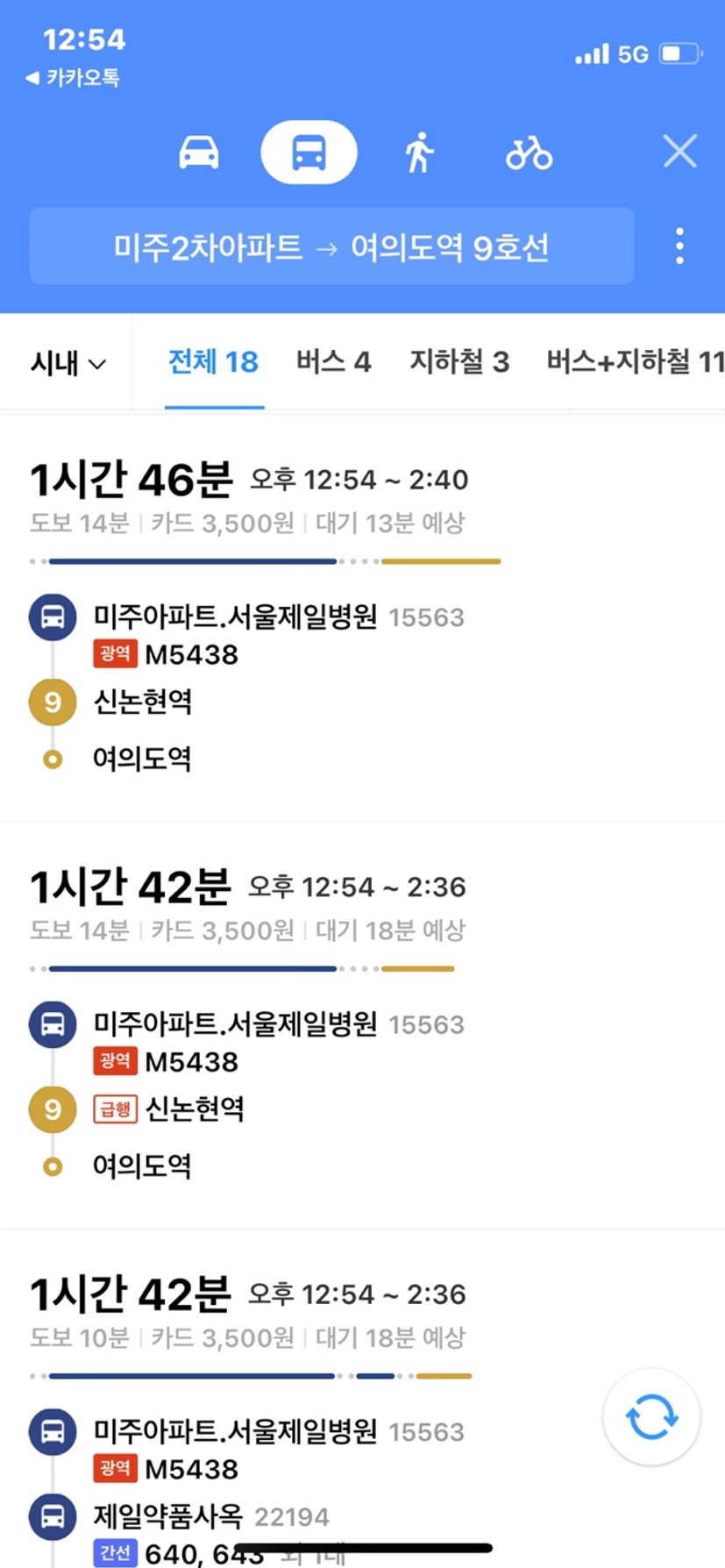Edit the 미주2차아파트 to 여의도역 route field
Viewport: 725px width, 1568px height.
tap(331, 246)
